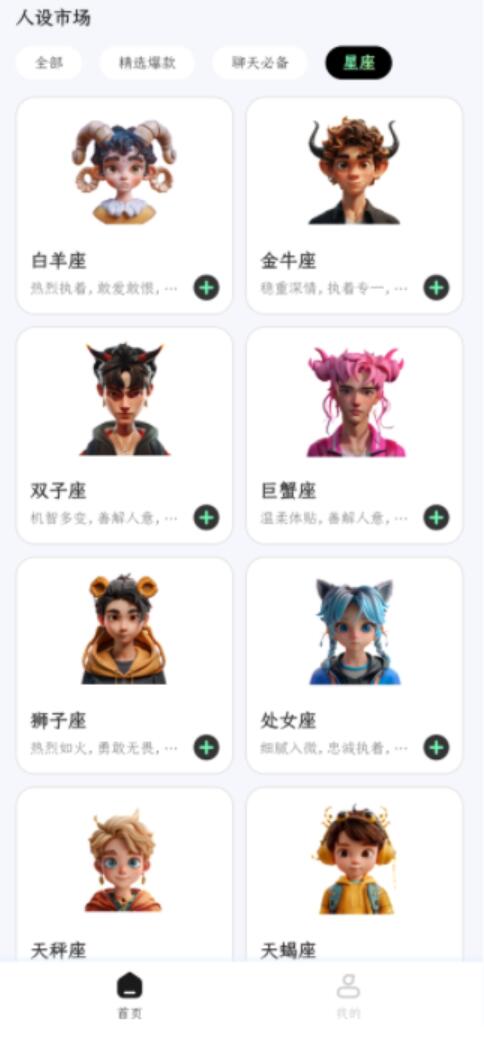Switch to the 精选爆款 category

point(147,63)
